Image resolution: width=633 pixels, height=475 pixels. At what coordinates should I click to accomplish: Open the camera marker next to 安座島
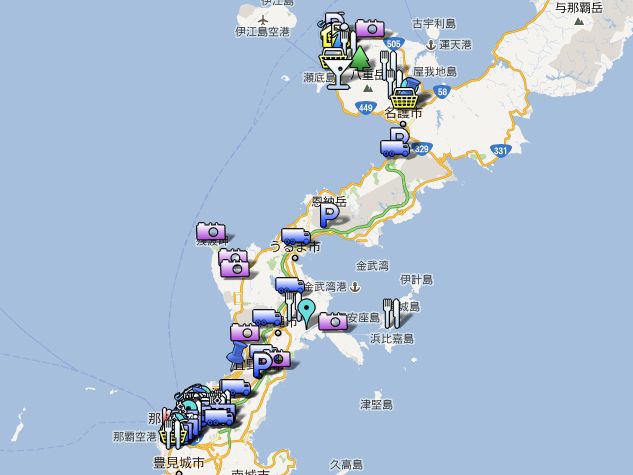click(x=333, y=321)
